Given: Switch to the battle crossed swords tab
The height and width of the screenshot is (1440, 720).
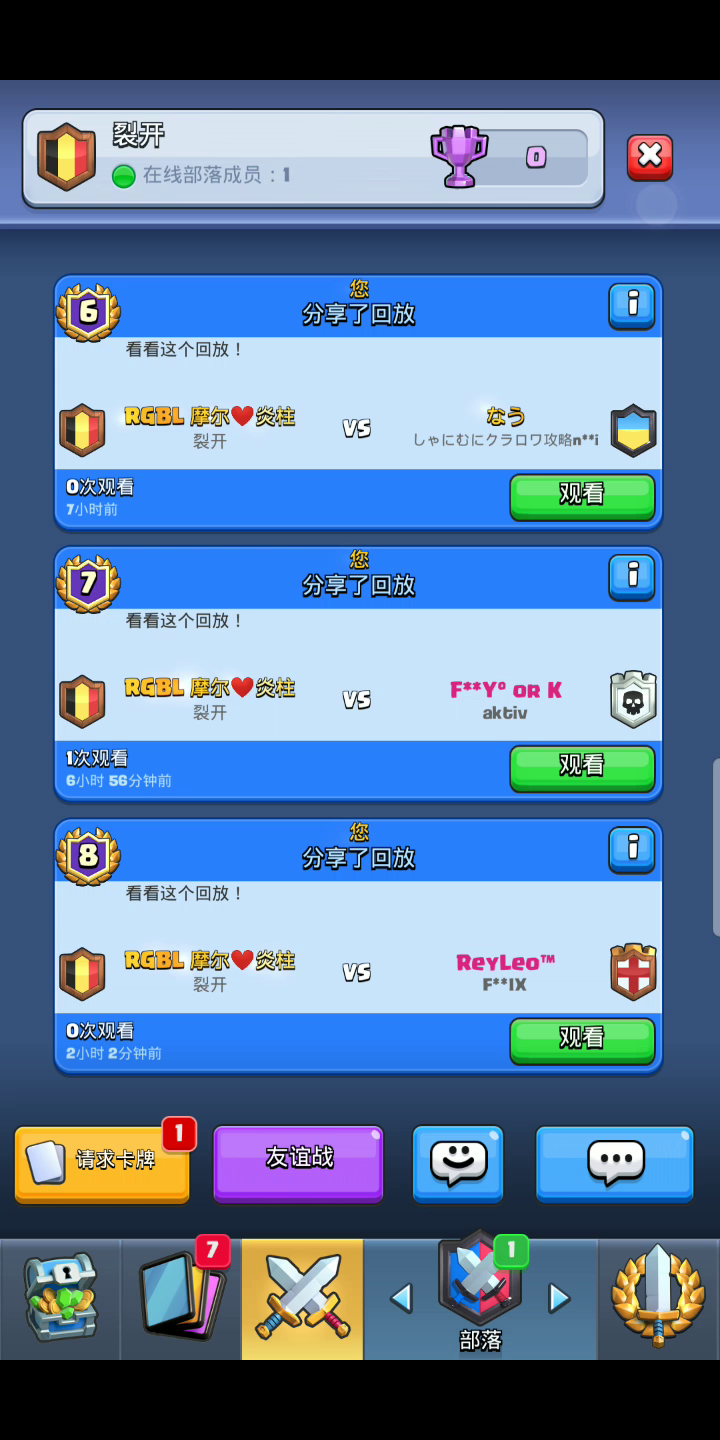Looking at the screenshot, I should coord(302,1299).
